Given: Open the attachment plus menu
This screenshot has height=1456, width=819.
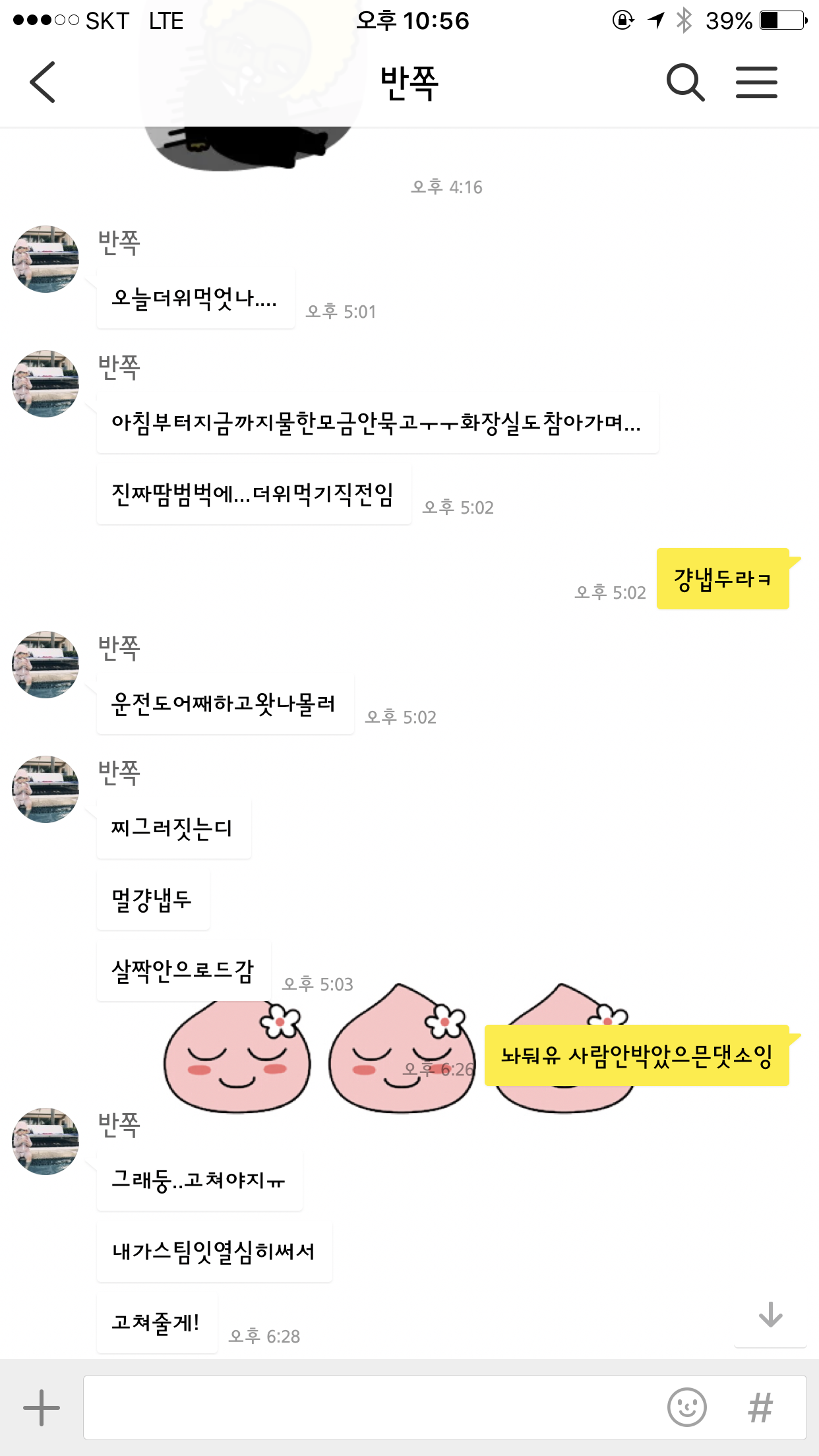Looking at the screenshot, I should point(42,1407).
